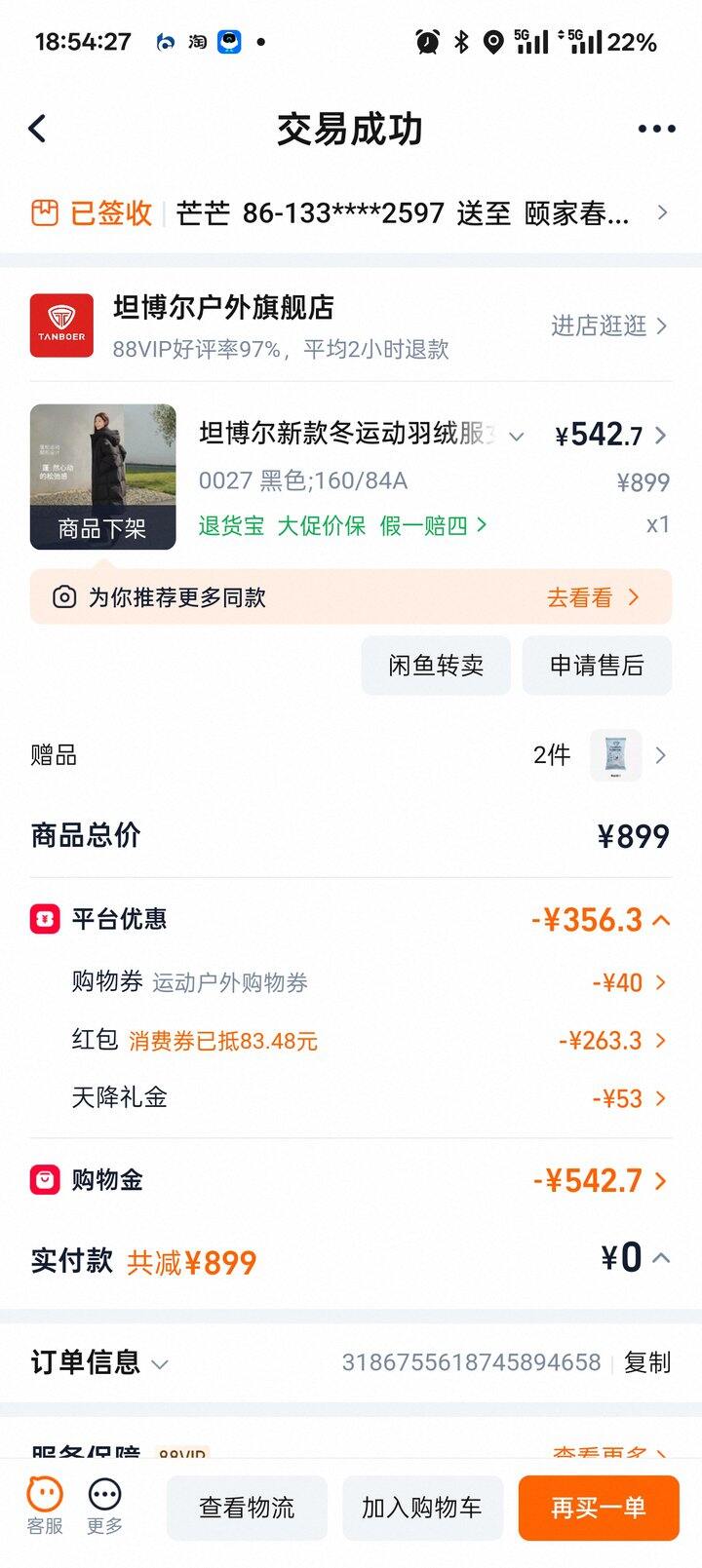The width and height of the screenshot is (702, 1568).
Task: Open the down jacket product thumbnail
Action: 102,477
